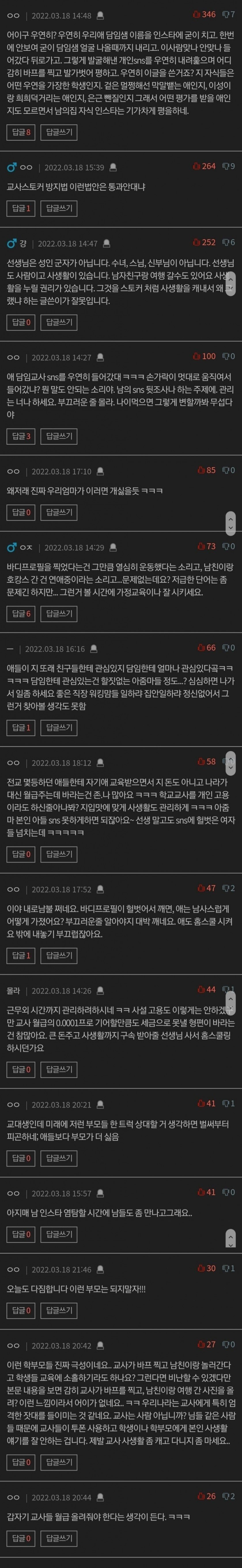This screenshot has width=242, height=1568.
Task: Write a reply to 몰라's comment
Action: [x=60, y=1069]
